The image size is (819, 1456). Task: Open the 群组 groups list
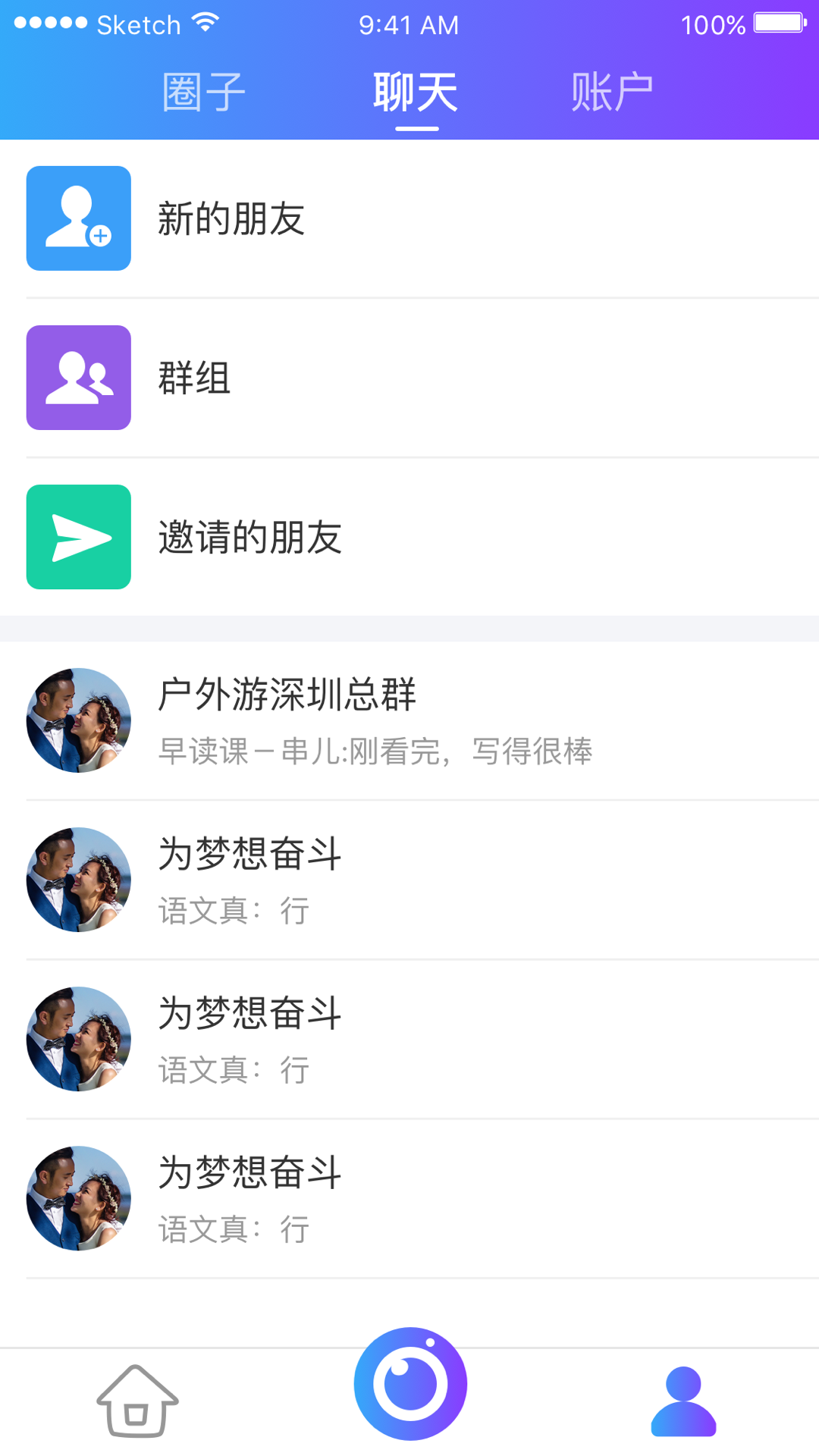409,378
